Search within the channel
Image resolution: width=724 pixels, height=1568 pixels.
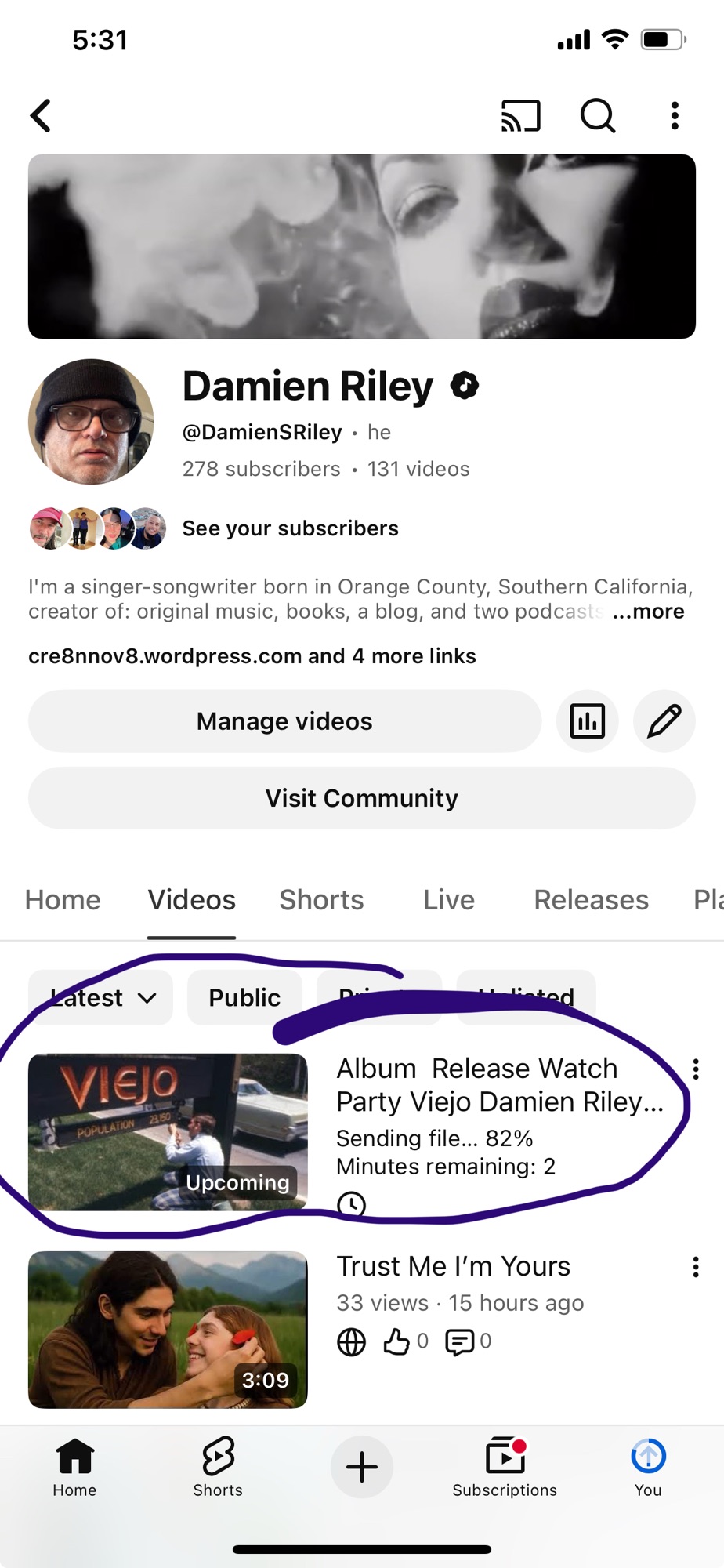(x=597, y=116)
